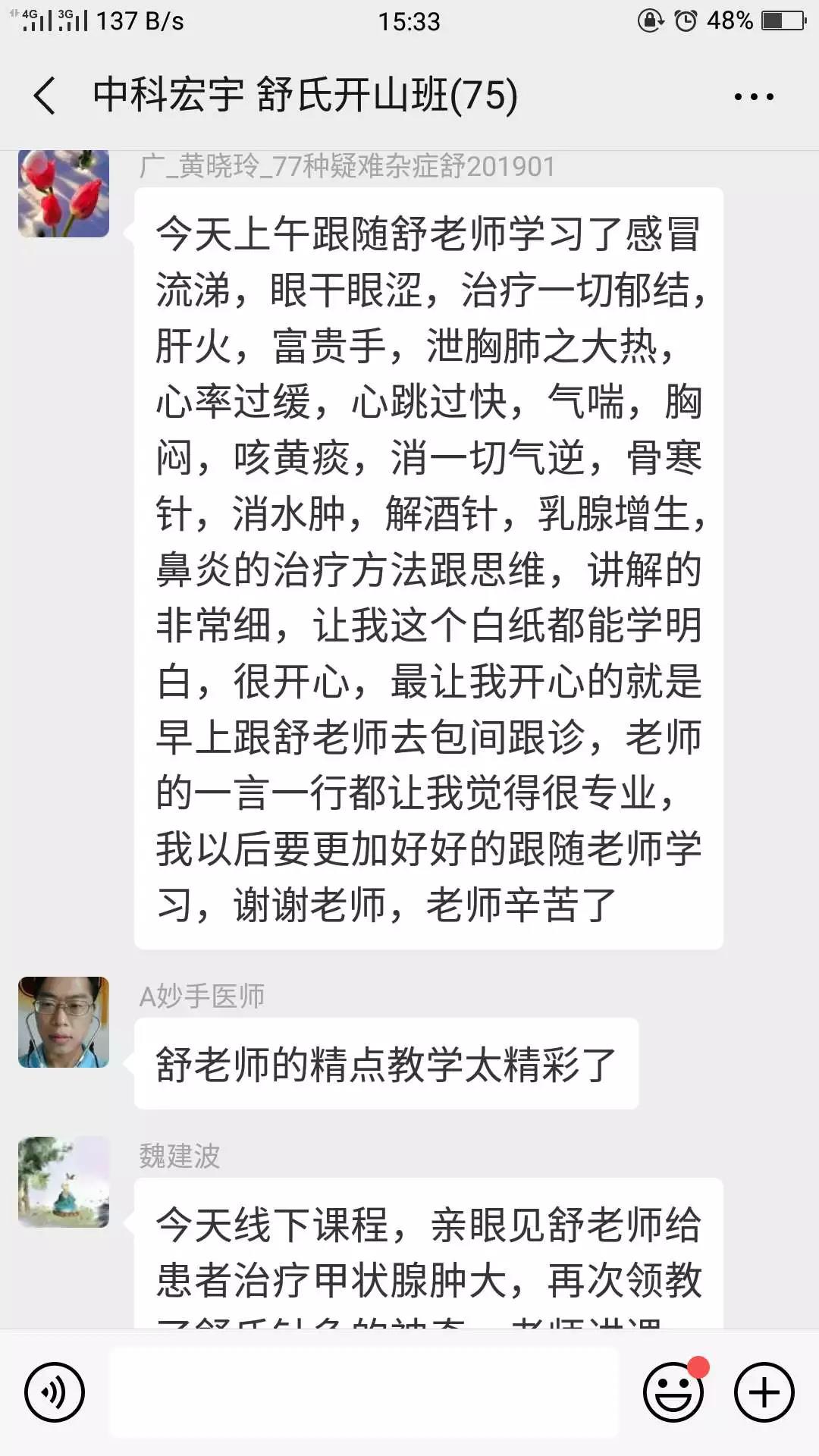This screenshot has height=1456, width=819.
Task: Open 黄晓玲's tulip profile avatar
Action: pyautogui.click(x=64, y=193)
